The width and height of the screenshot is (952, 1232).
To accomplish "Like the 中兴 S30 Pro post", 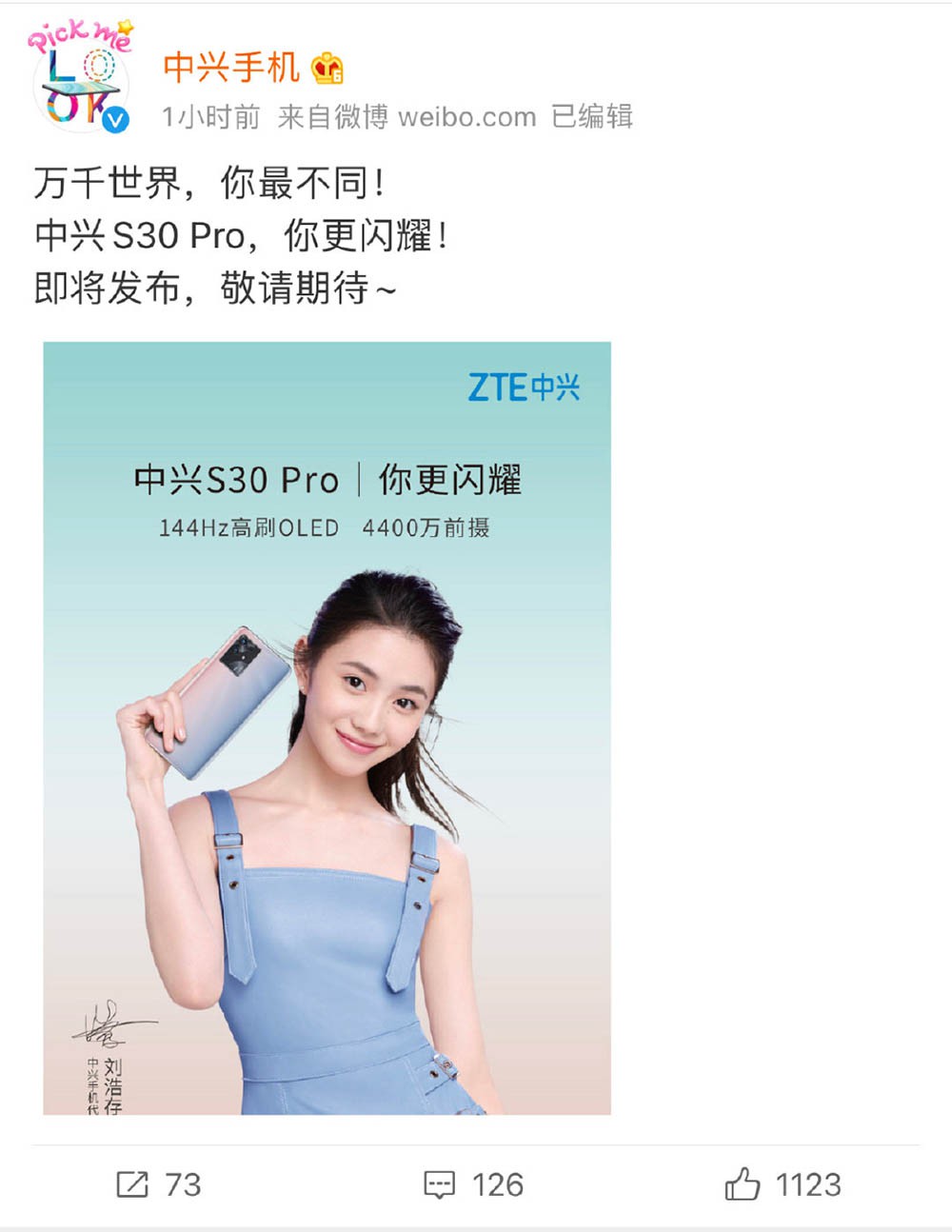I will [783, 1185].
